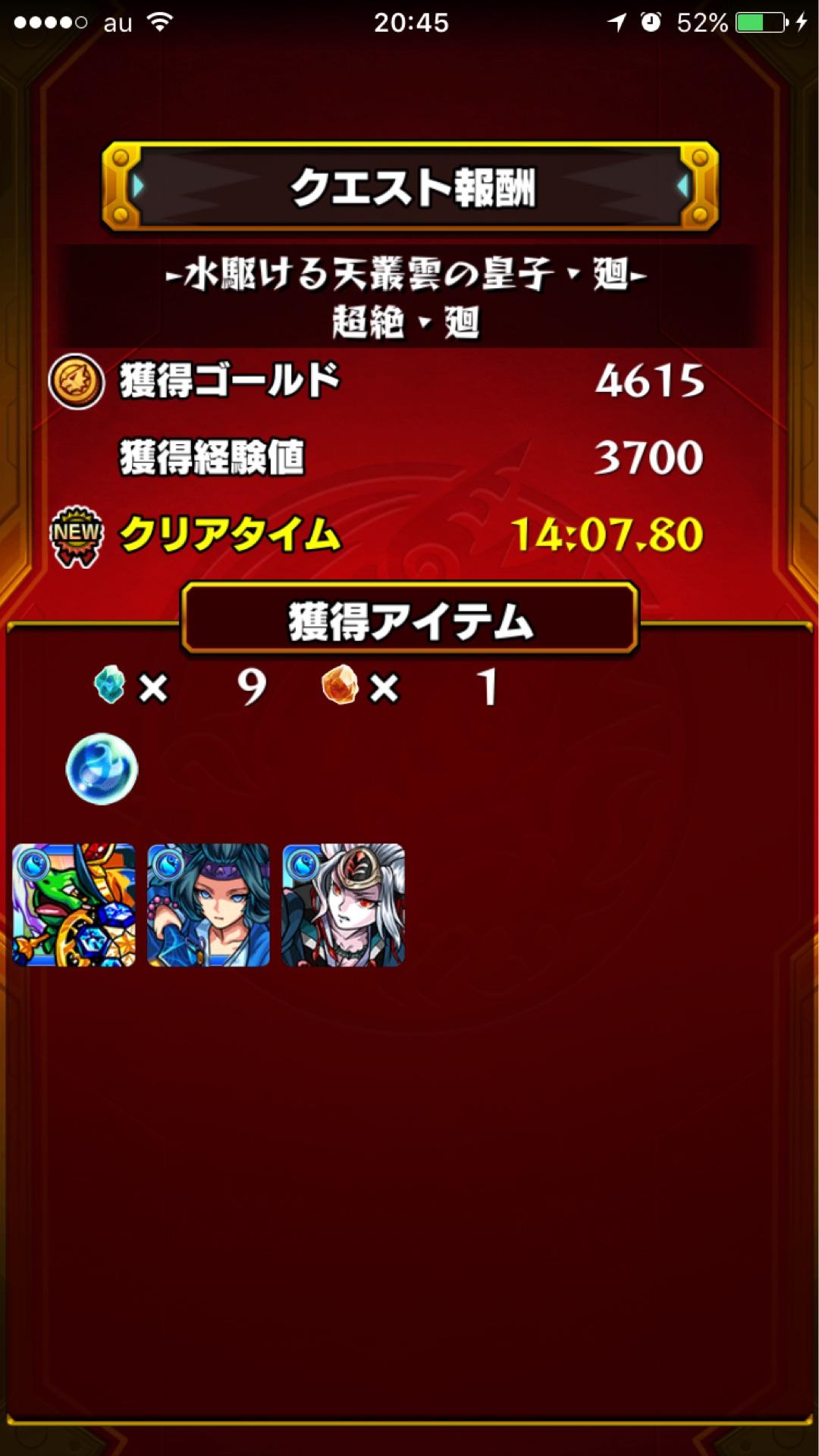
Task: Tap the green dragon monster reward tile
Action: 74,905
